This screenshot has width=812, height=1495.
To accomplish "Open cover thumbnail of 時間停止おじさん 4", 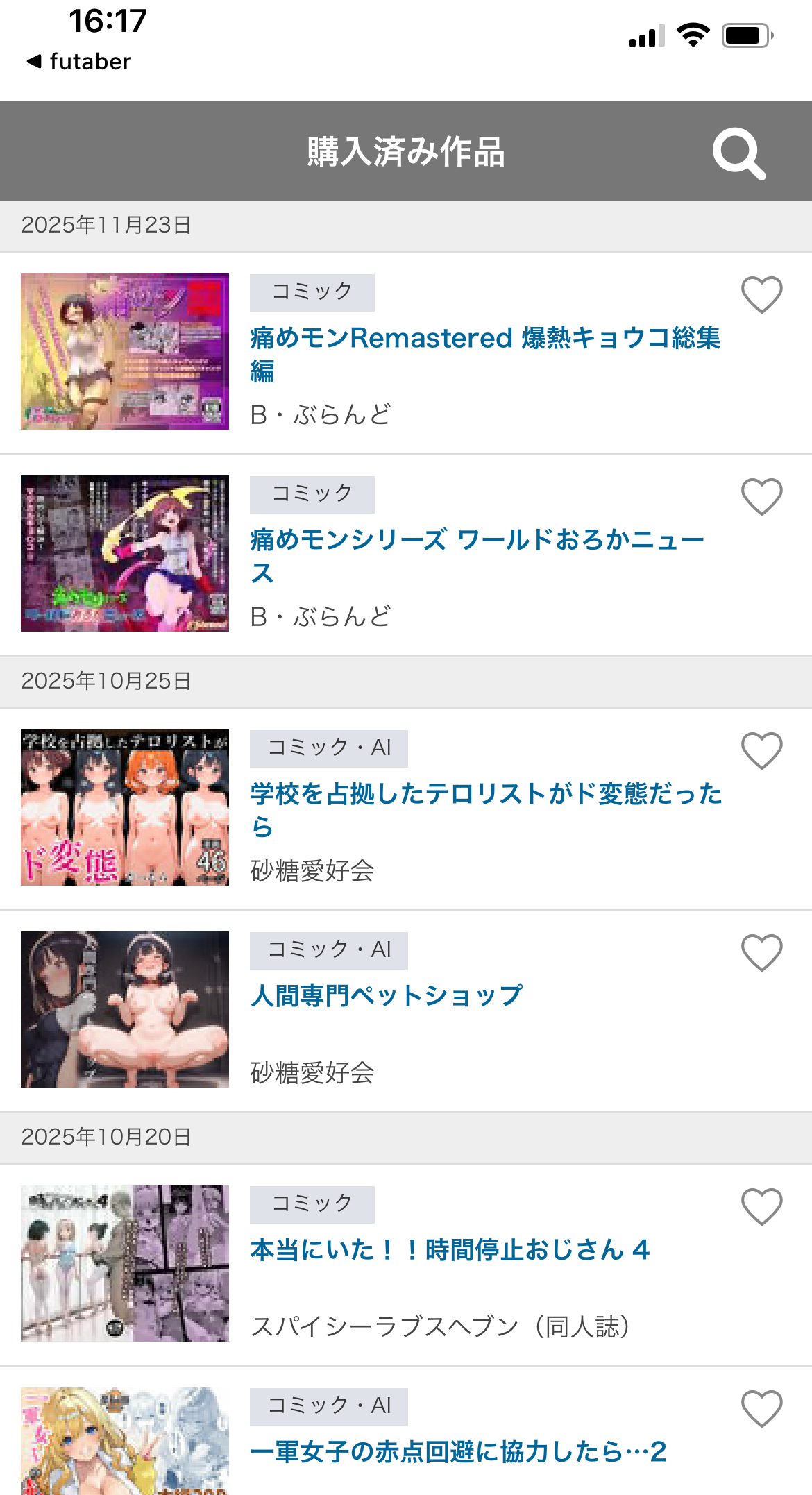I will 125,1263.
